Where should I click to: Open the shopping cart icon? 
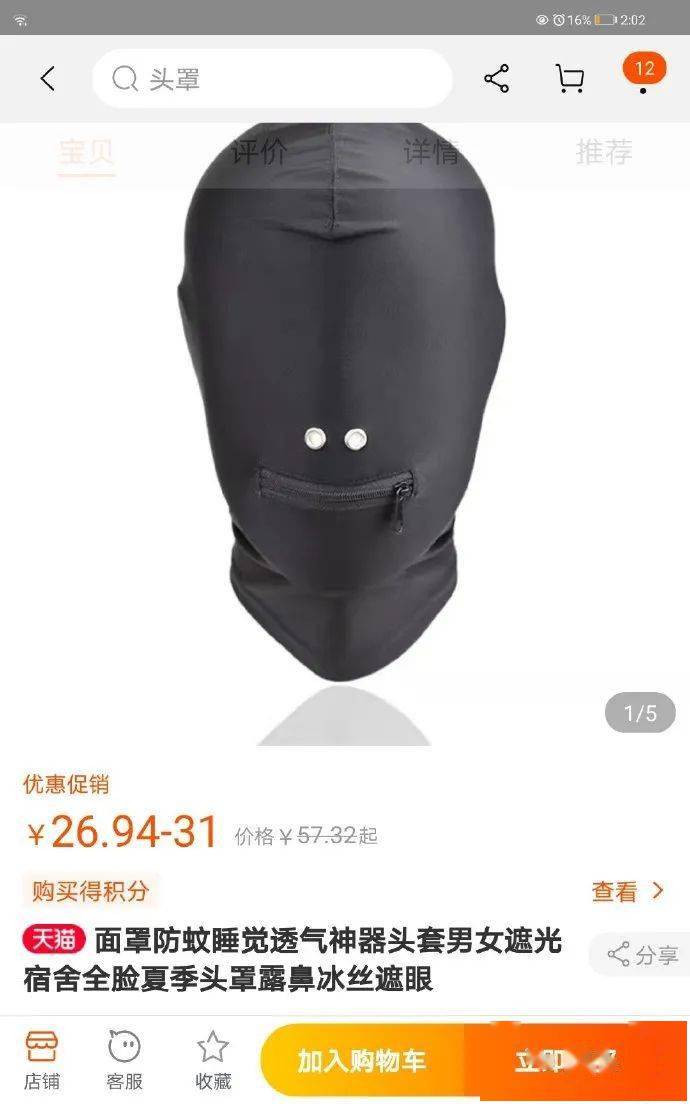[x=570, y=79]
